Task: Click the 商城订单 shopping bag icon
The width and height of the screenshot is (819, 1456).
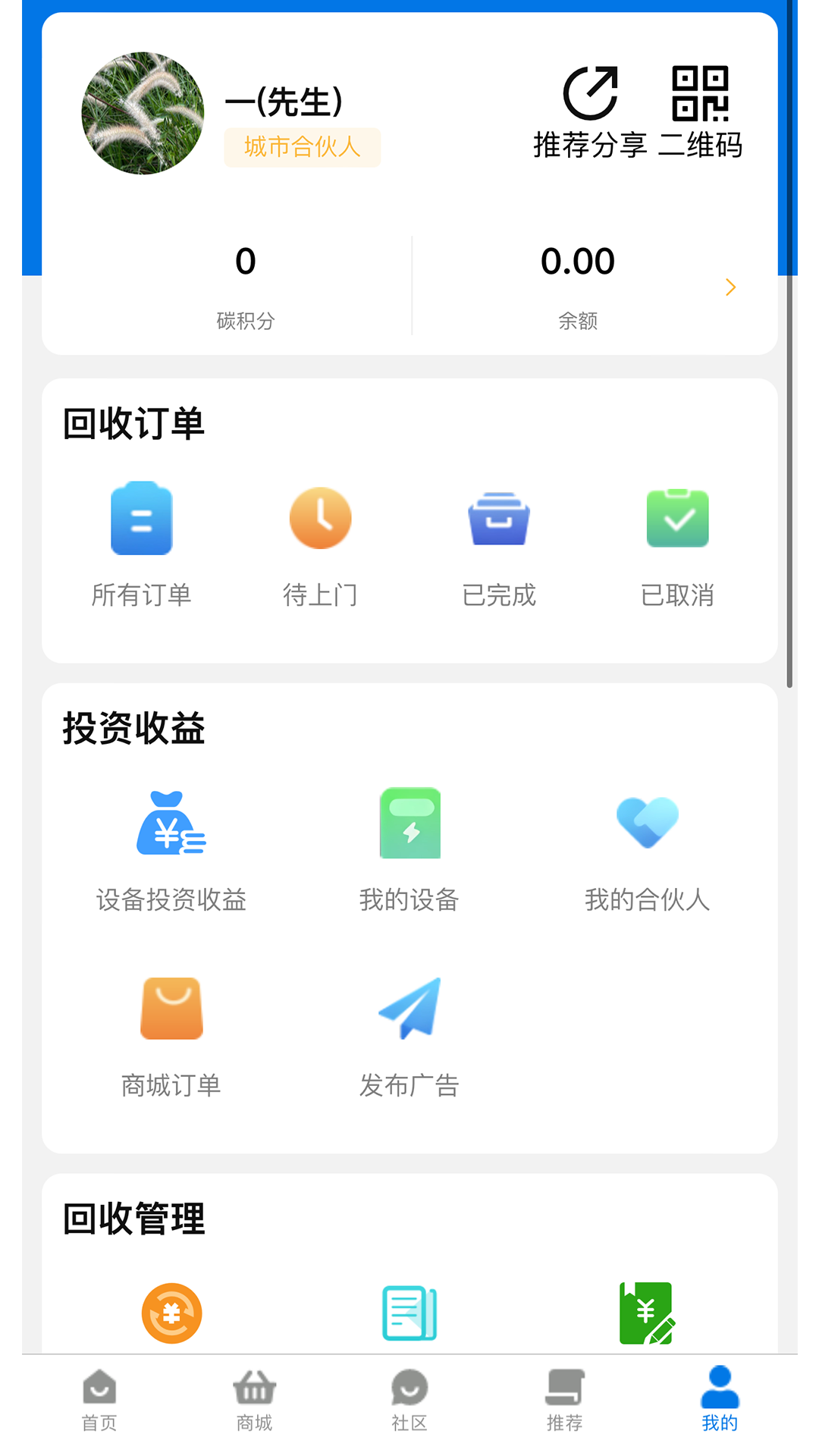Action: (171, 1009)
